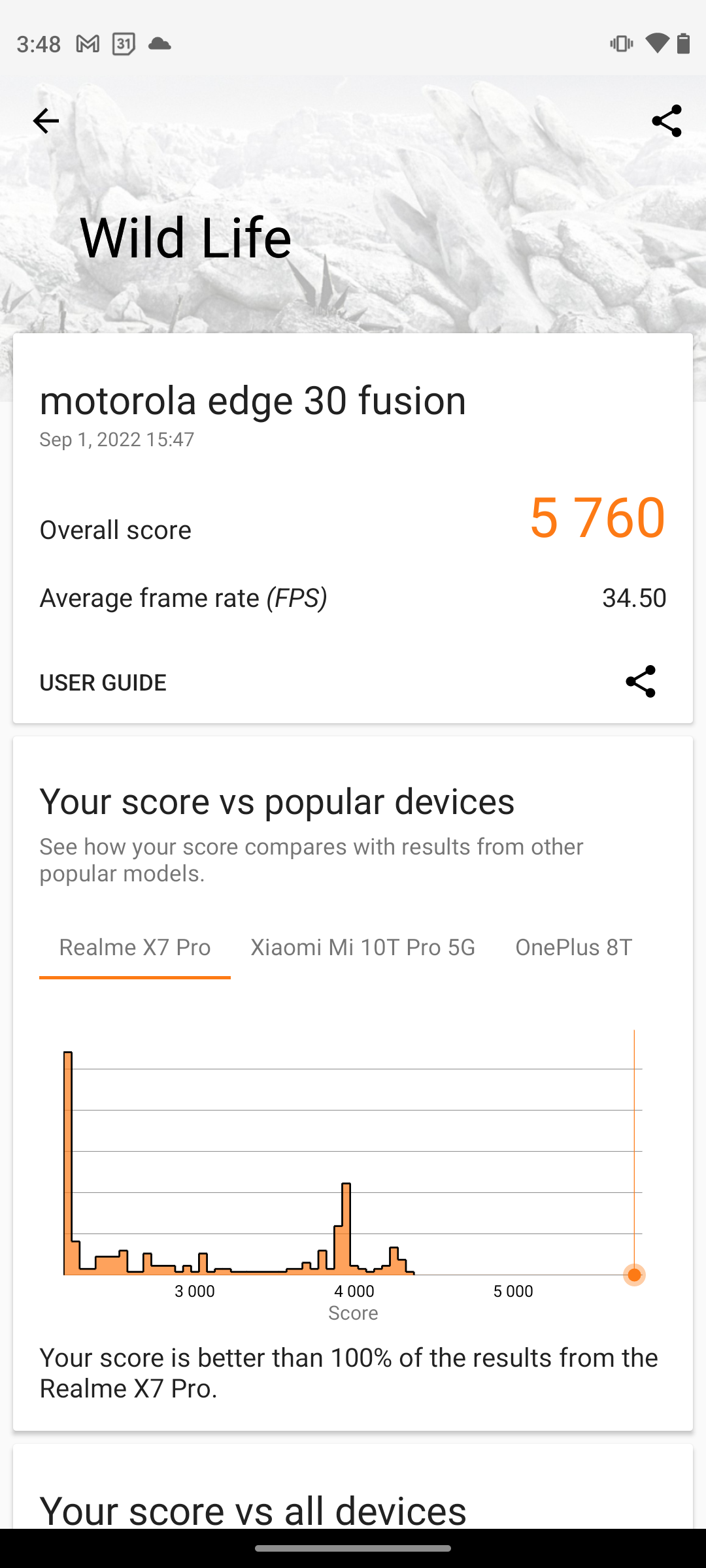
Task: Share result from the score card
Action: click(x=640, y=682)
